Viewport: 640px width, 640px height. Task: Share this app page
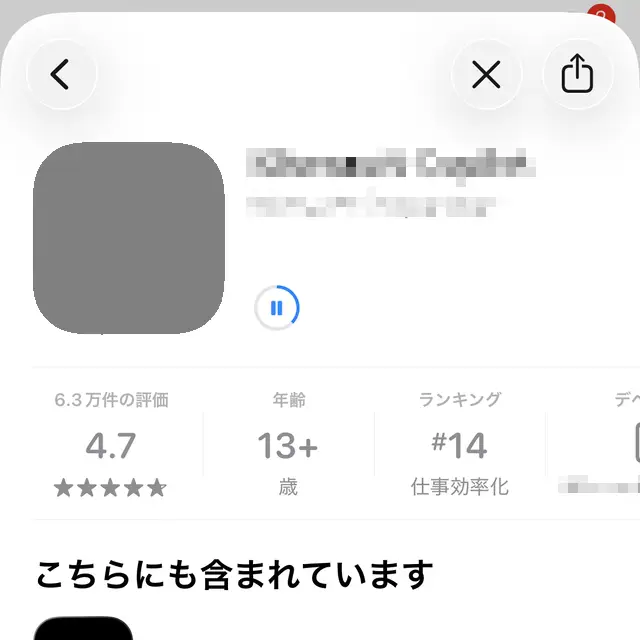(x=577, y=74)
